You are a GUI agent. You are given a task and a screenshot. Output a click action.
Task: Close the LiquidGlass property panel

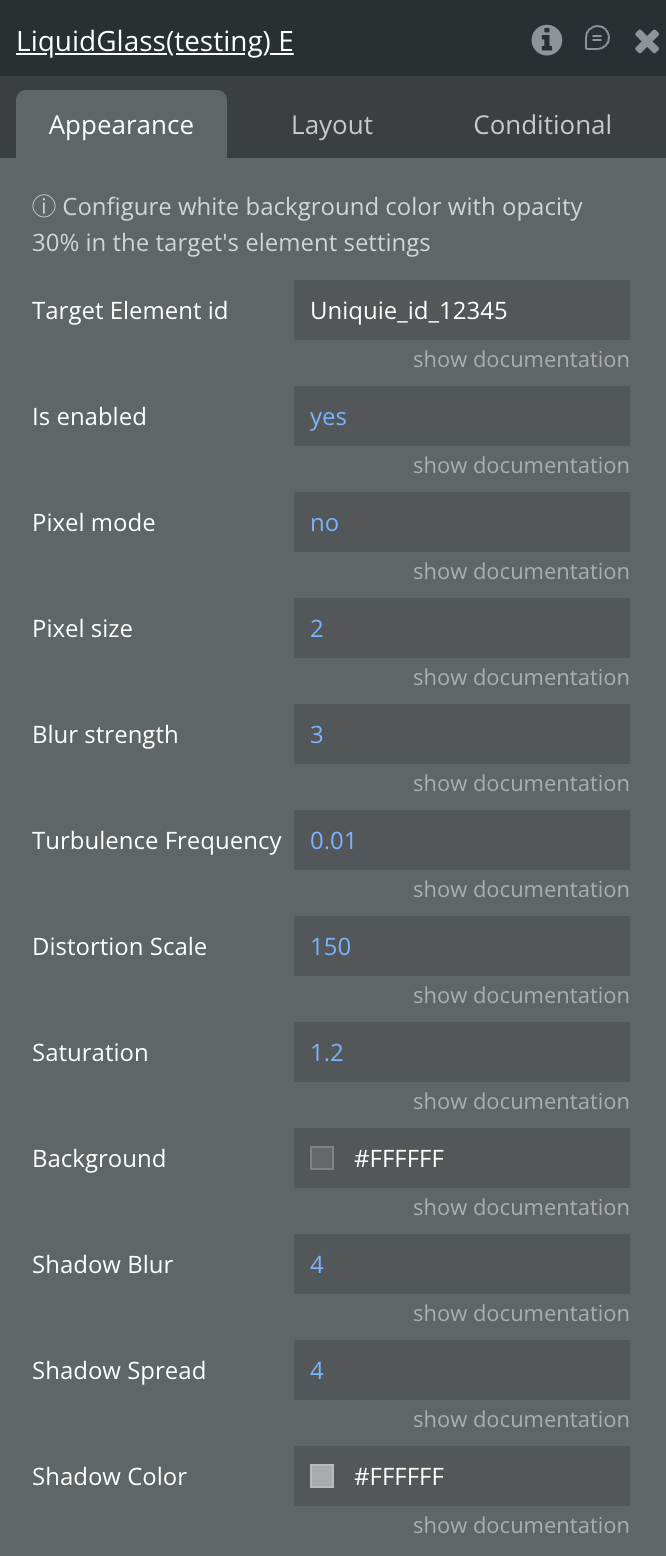(x=647, y=41)
